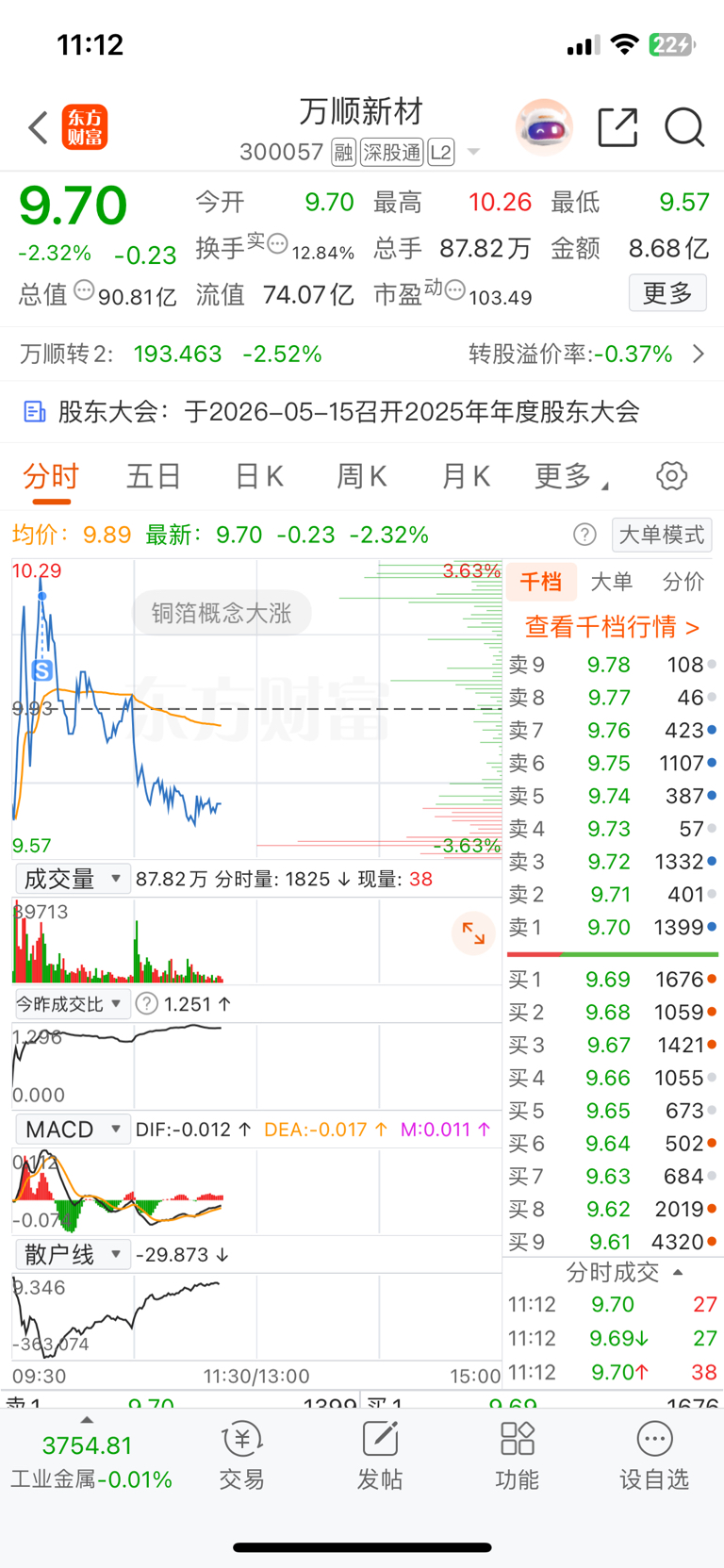Open chart settings gear icon
The width and height of the screenshot is (724, 1568).
[671, 476]
